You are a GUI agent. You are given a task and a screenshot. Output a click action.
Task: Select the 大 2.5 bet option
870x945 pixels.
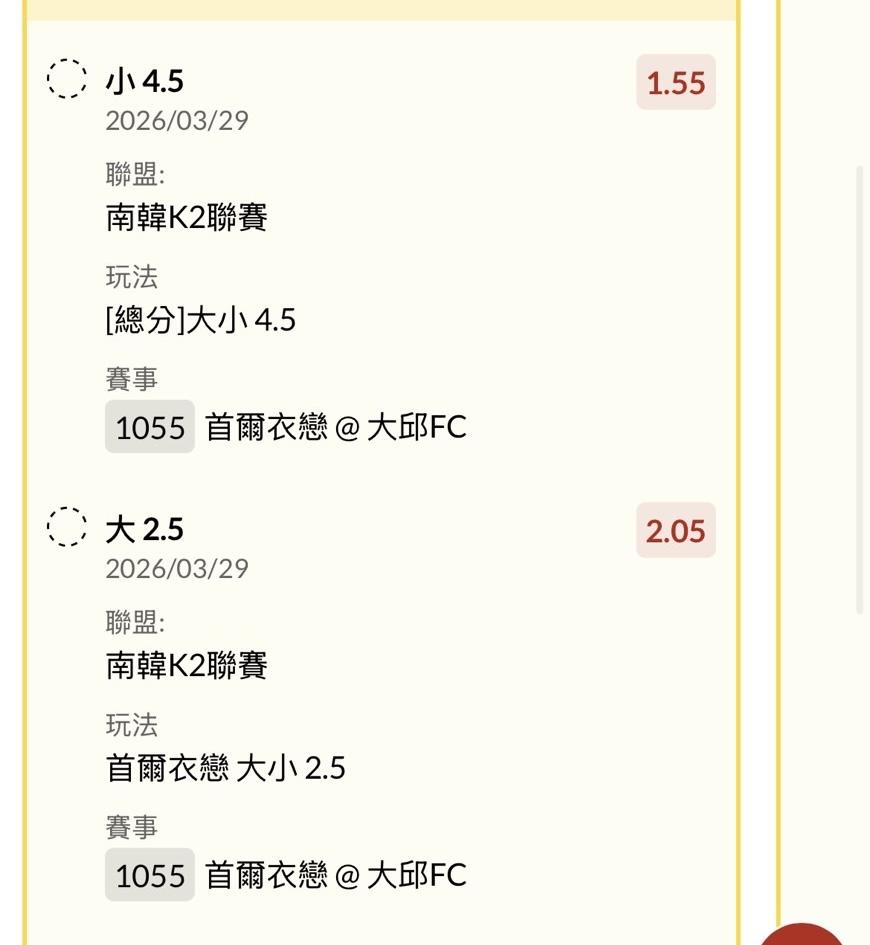point(67,527)
